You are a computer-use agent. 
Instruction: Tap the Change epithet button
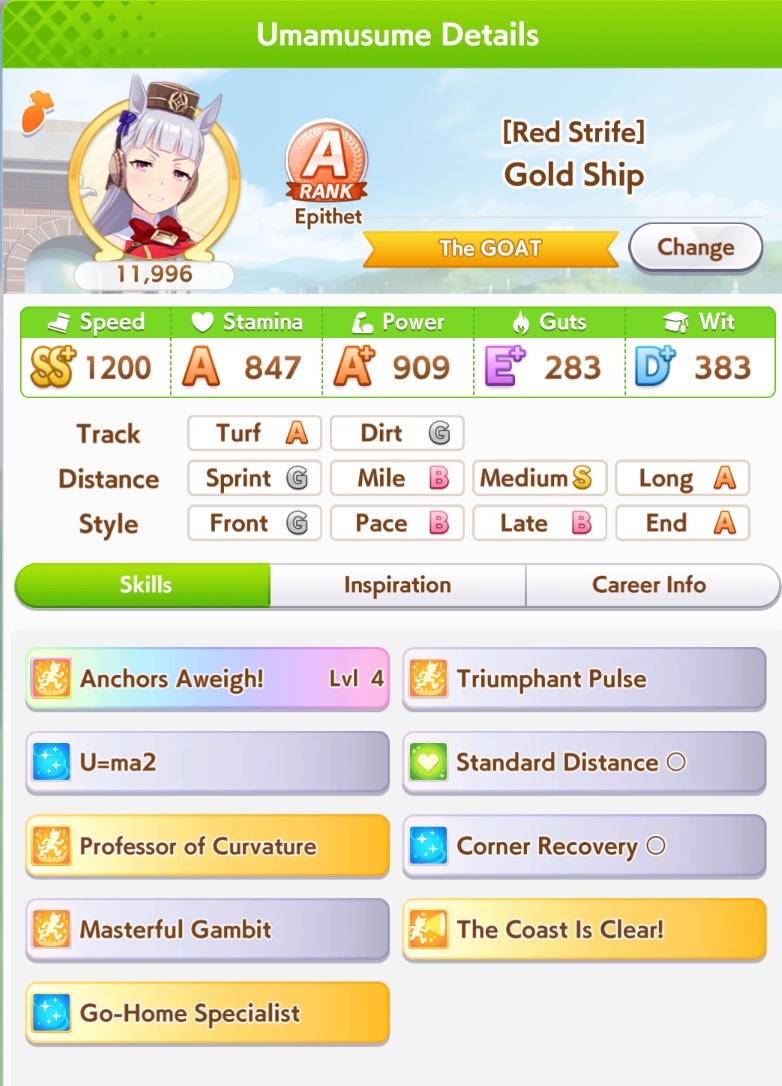click(695, 247)
